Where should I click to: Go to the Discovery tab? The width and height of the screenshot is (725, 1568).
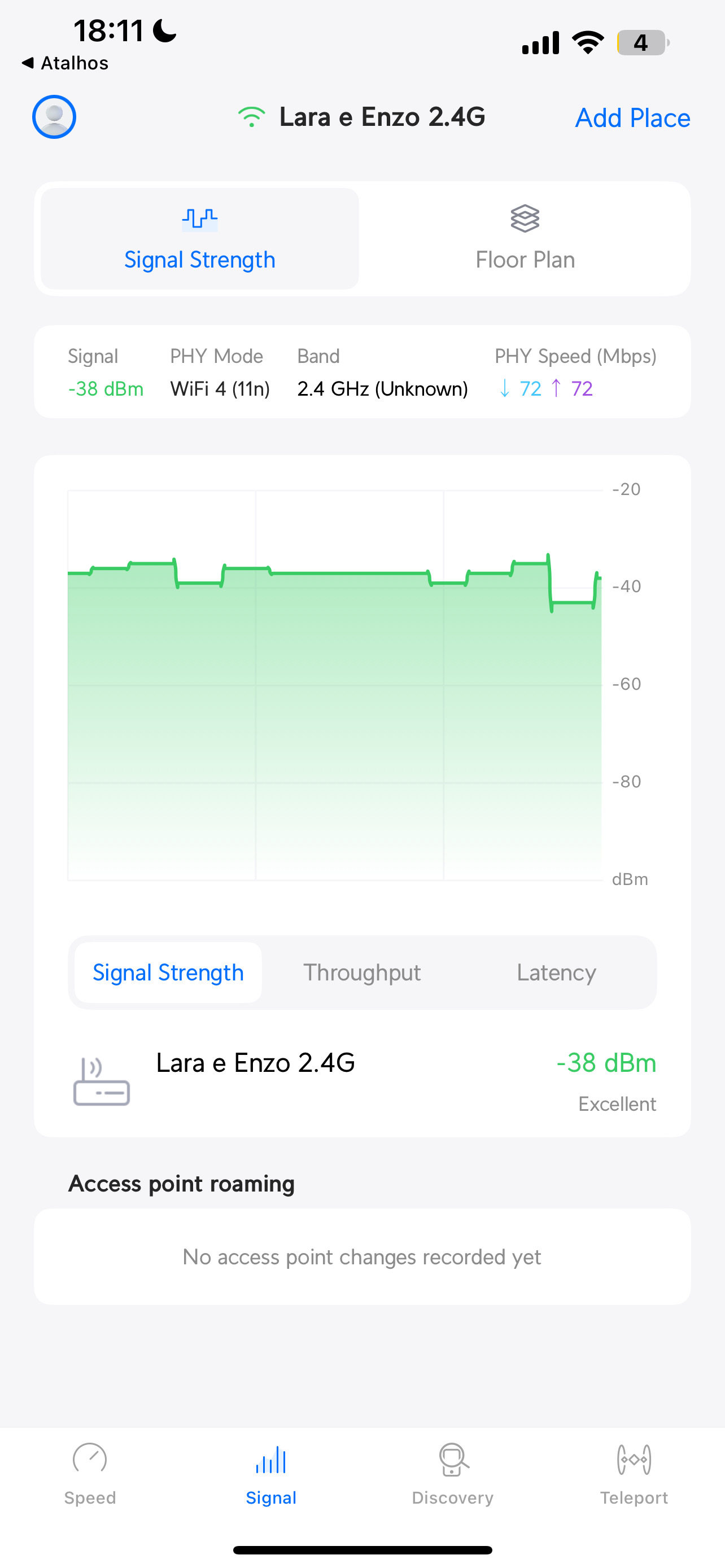(x=452, y=1473)
